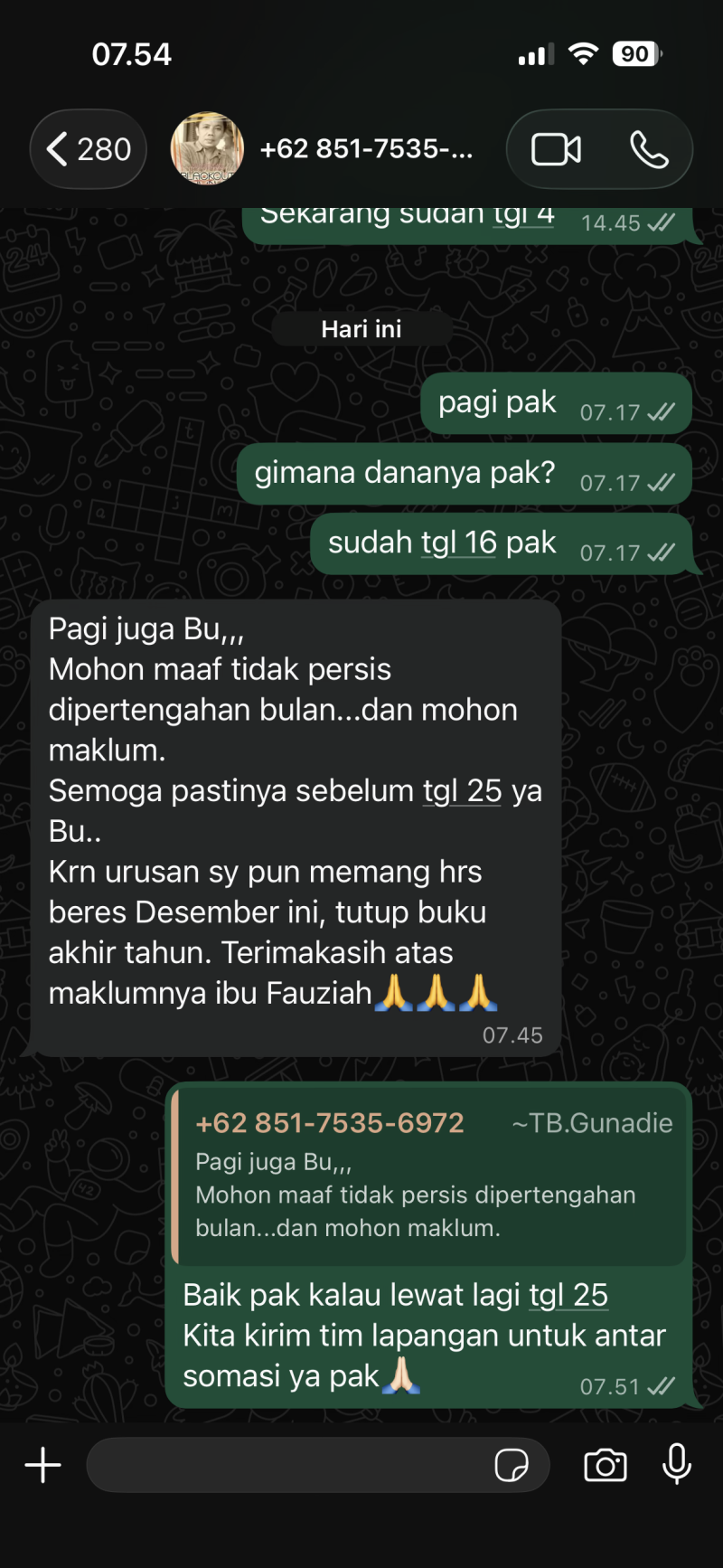Check Wi-Fi status icon in status bar
723x1568 pixels.
(x=583, y=53)
